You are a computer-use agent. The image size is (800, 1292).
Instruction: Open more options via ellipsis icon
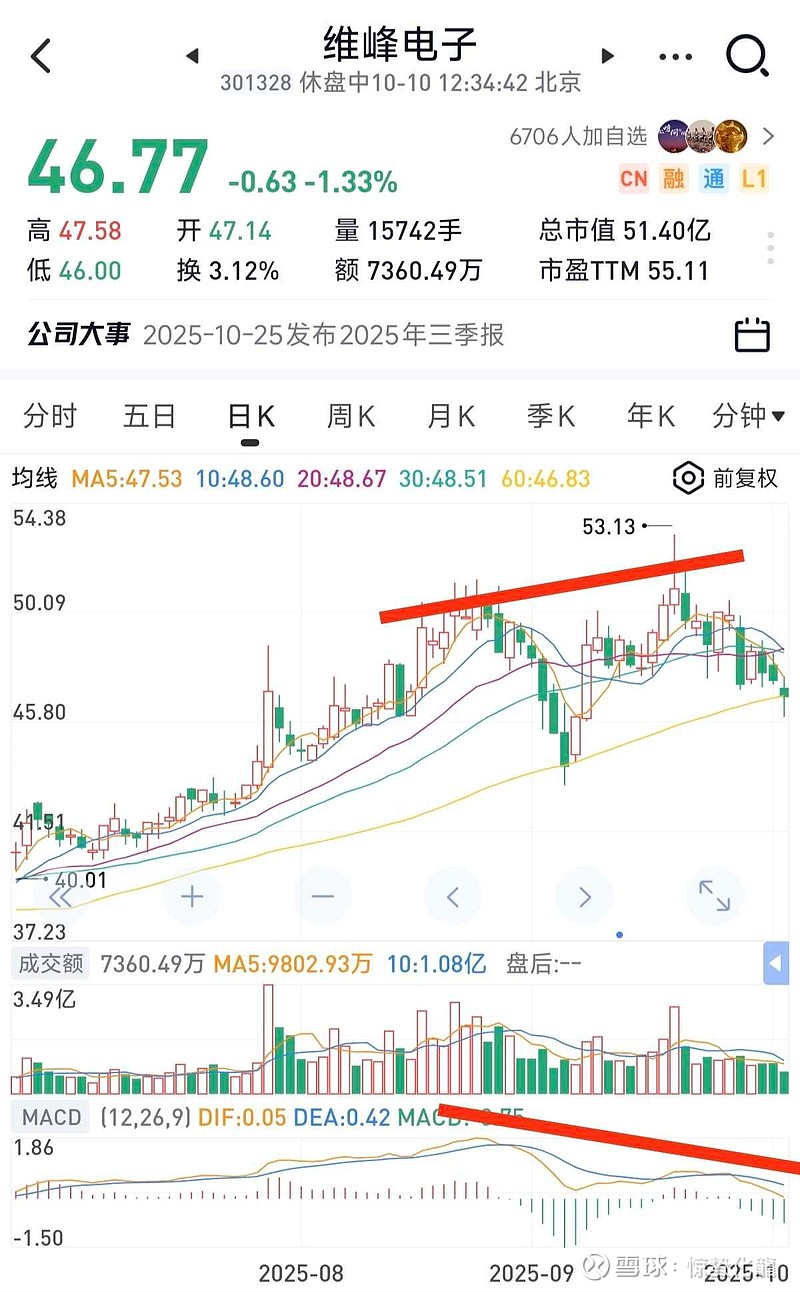[675, 56]
